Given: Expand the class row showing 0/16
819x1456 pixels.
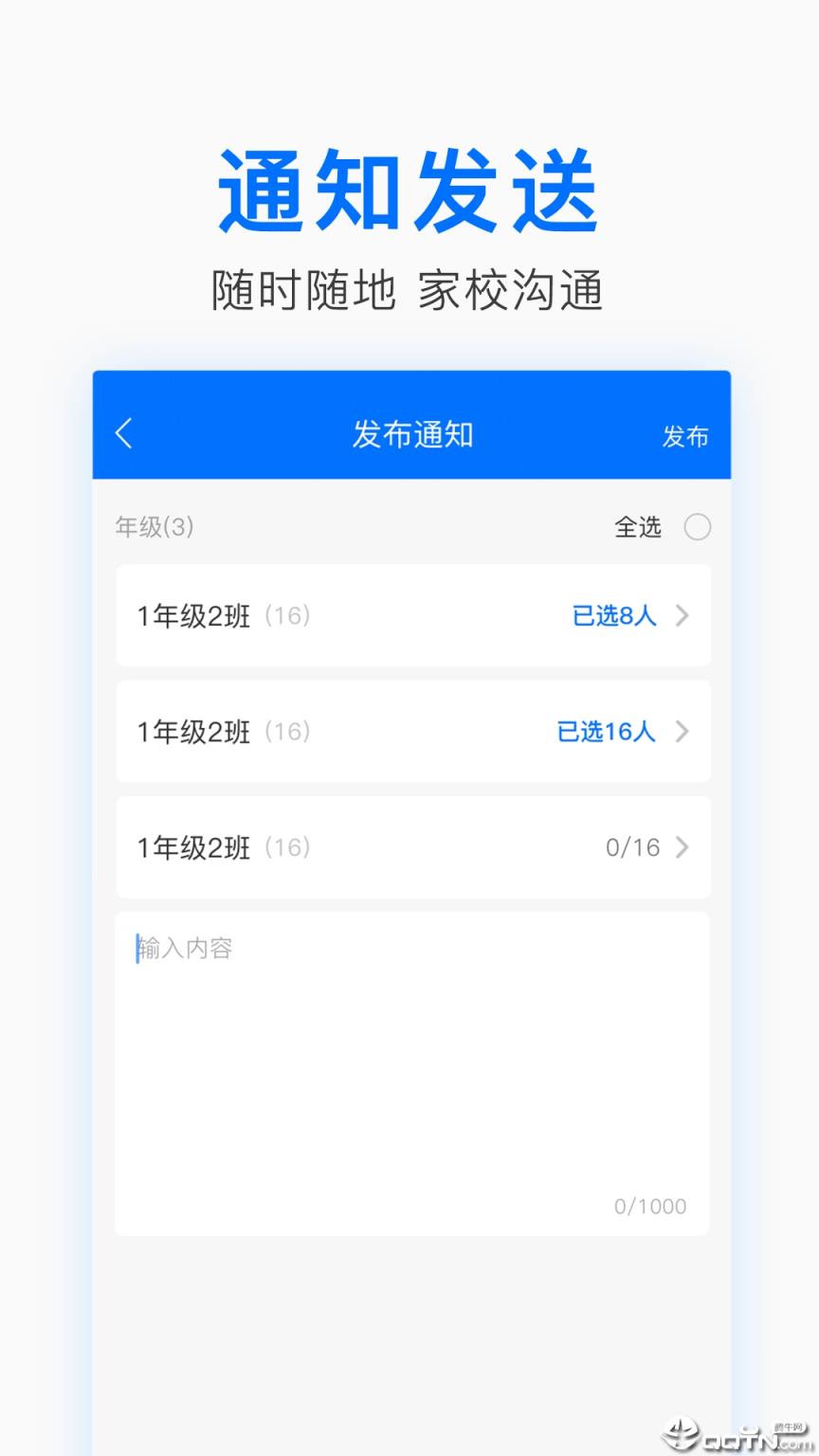Looking at the screenshot, I should (x=682, y=847).
